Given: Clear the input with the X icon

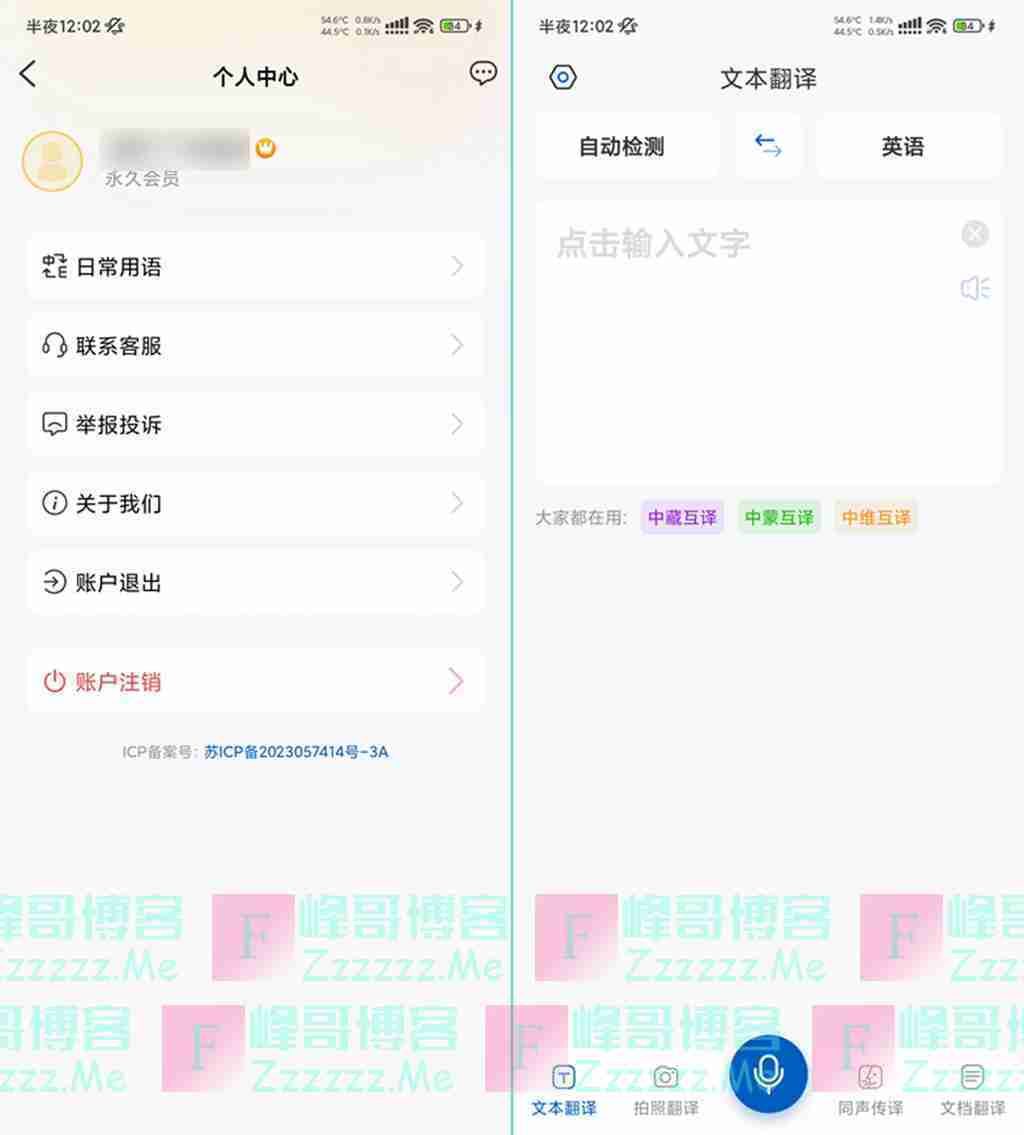Looking at the screenshot, I should pyautogui.click(x=975, y=234).
